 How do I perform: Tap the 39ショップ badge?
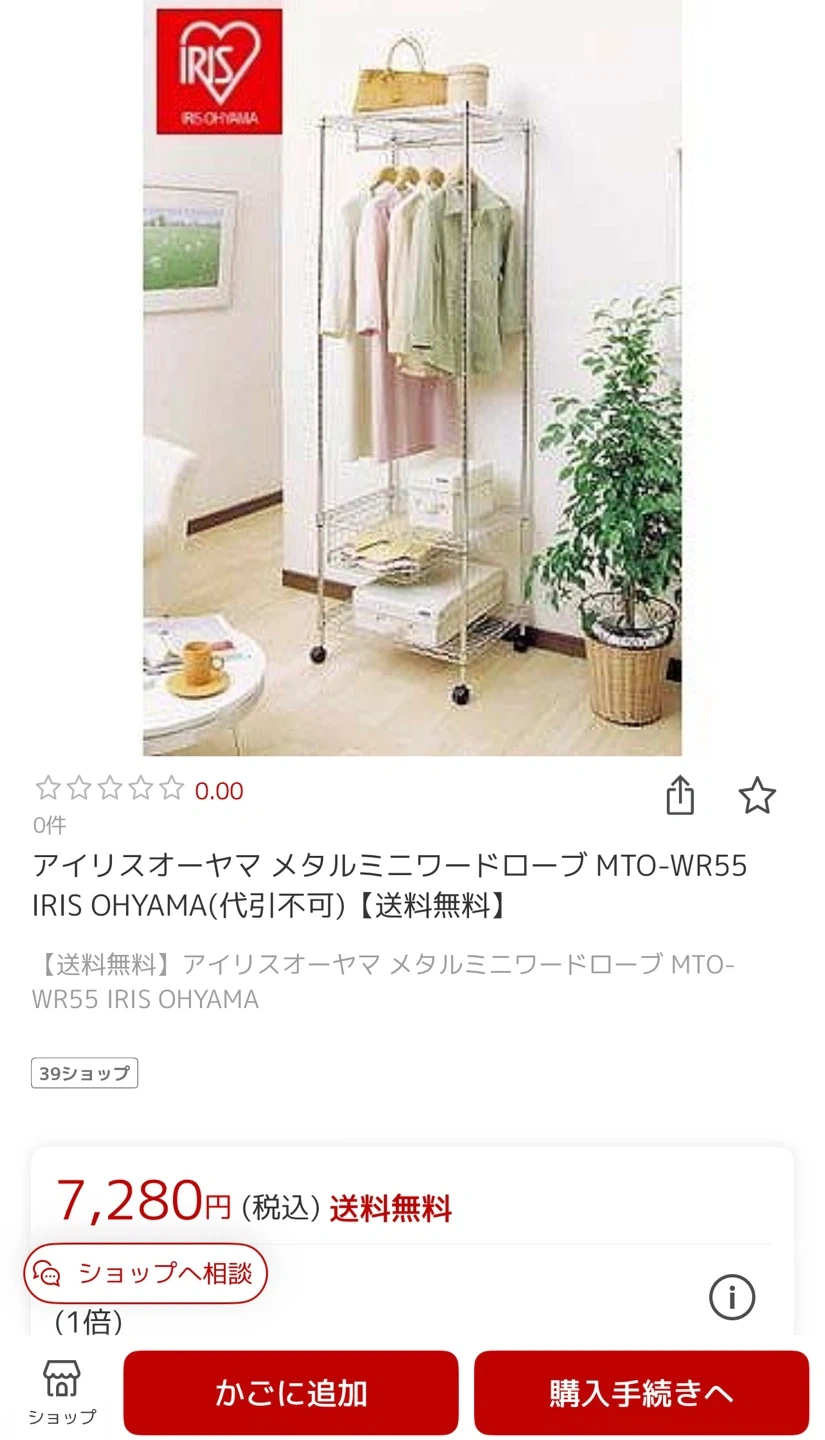click(x=85, y=1073)
